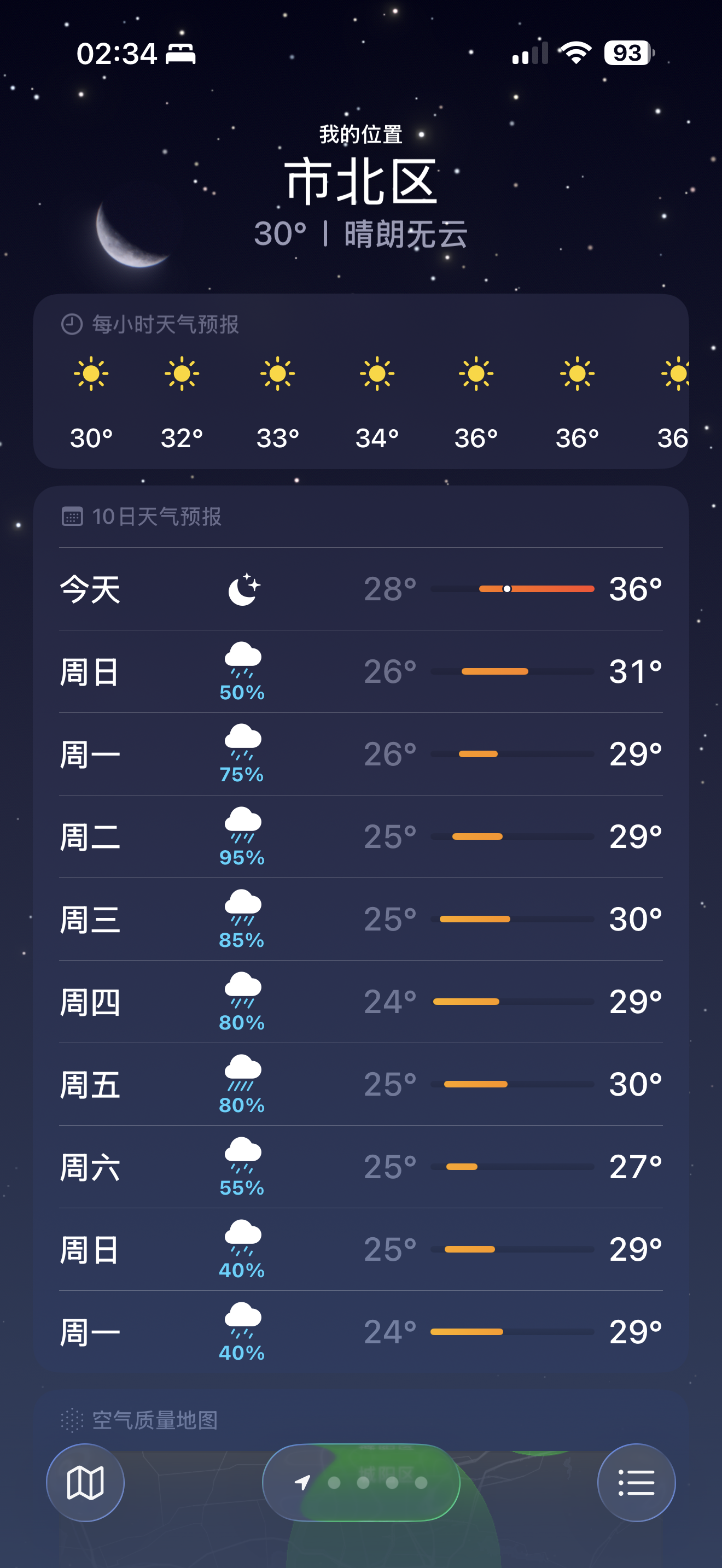Open the map view button
The width and height of the screenshot is (722, 1568).
(85, 1482)
